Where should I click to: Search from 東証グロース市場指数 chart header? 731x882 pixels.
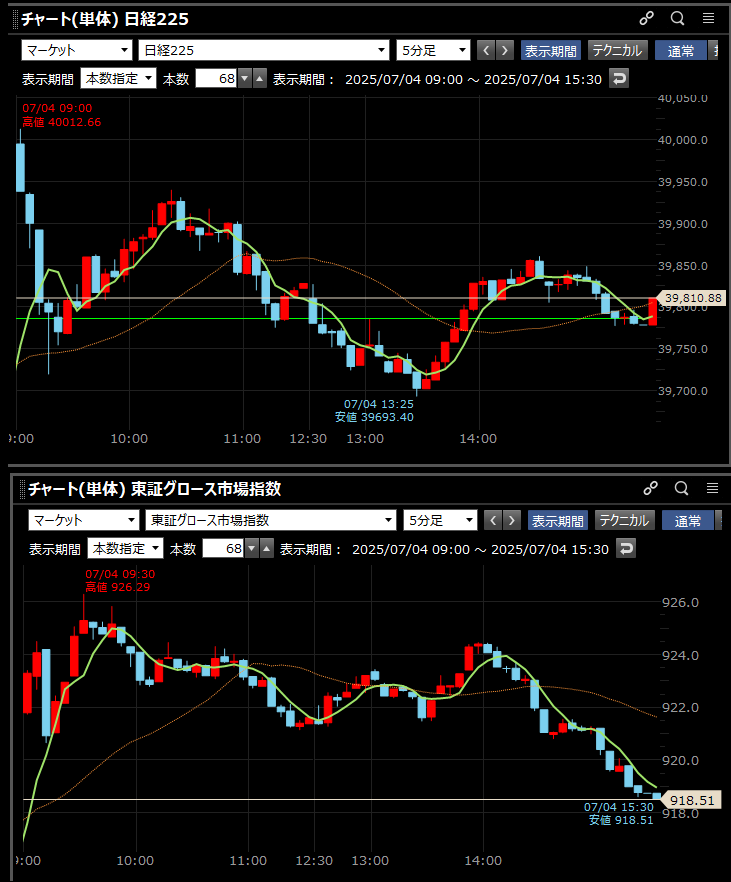[x=682, y=489]
